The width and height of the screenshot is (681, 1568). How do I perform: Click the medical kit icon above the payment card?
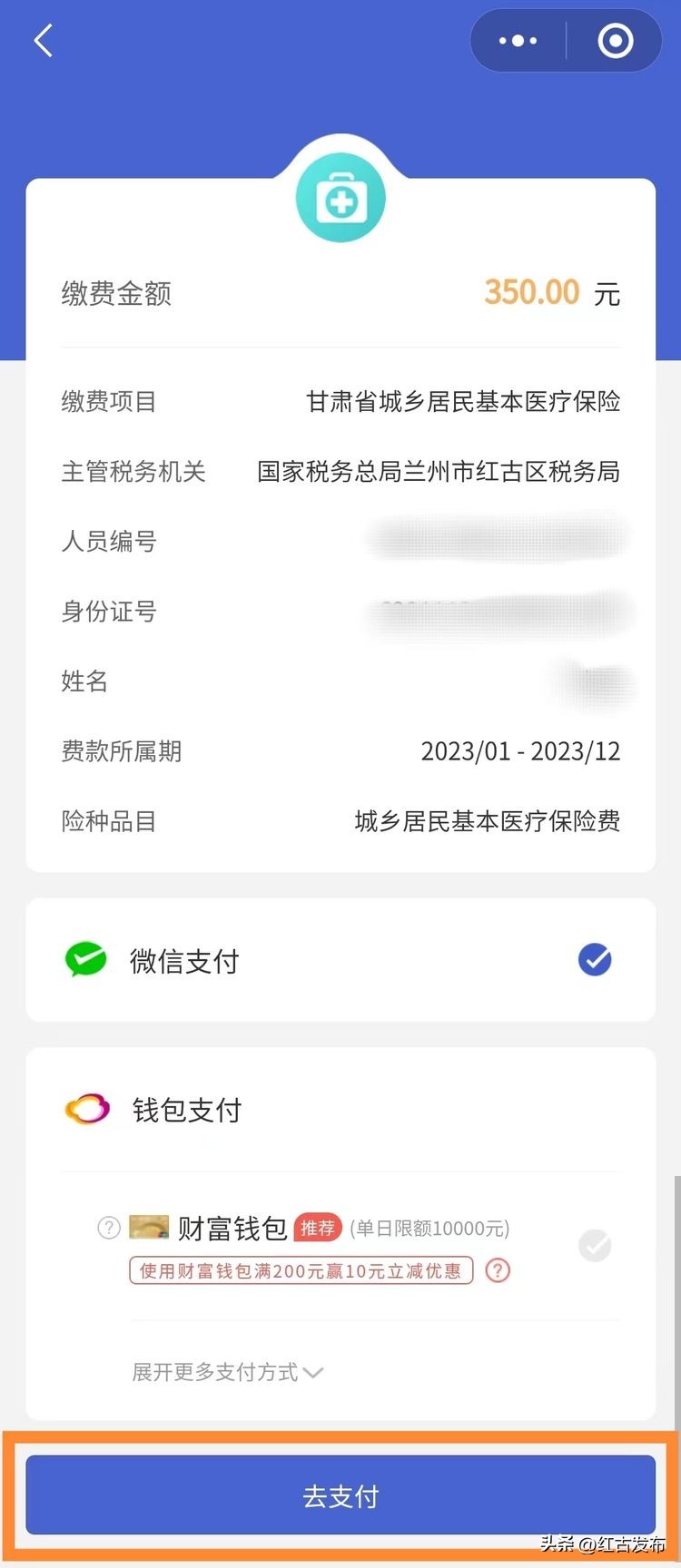pyautogui.click(x=340, y=195)
